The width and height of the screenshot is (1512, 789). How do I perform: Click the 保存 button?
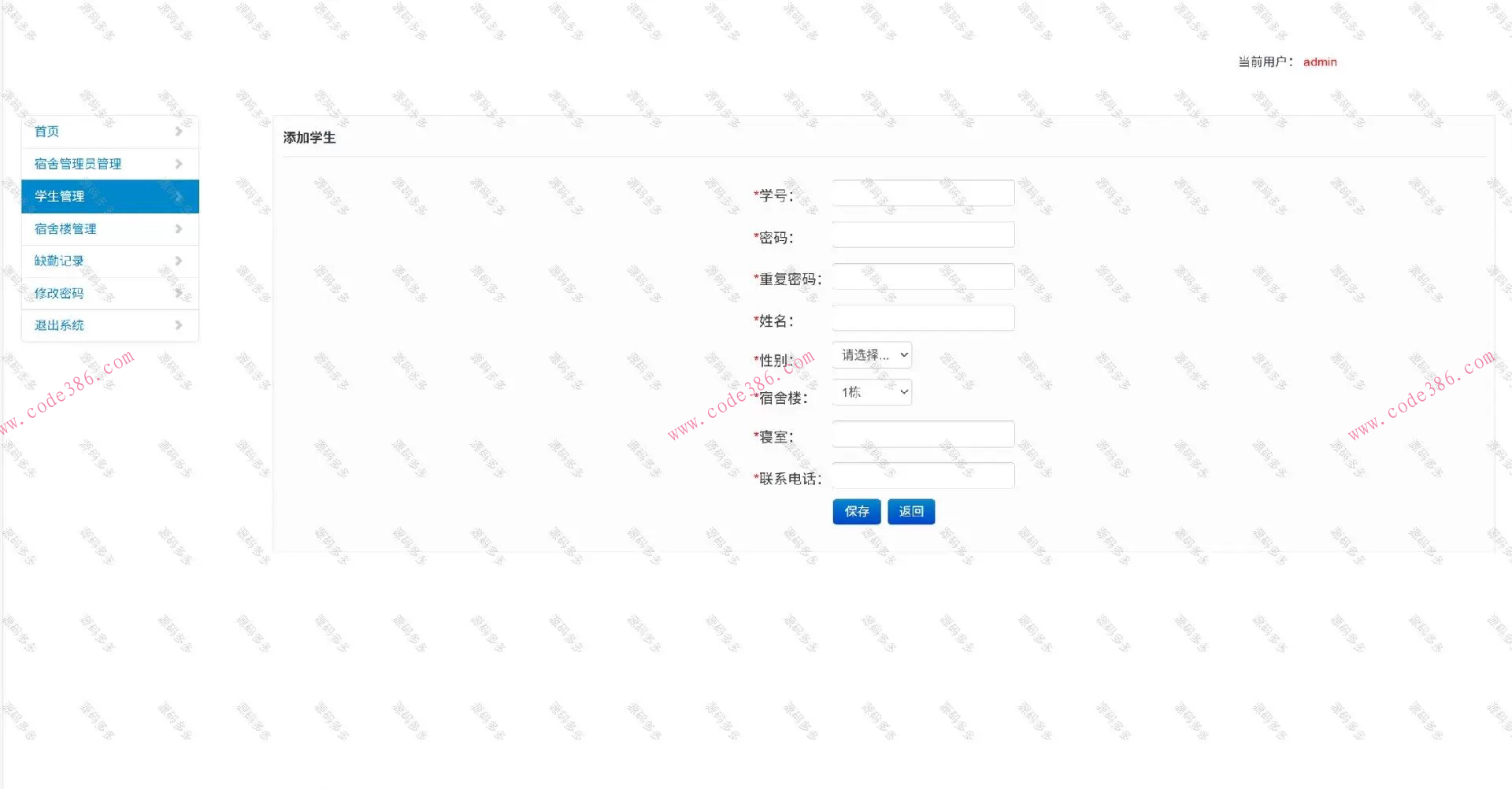tap(856, 512)
